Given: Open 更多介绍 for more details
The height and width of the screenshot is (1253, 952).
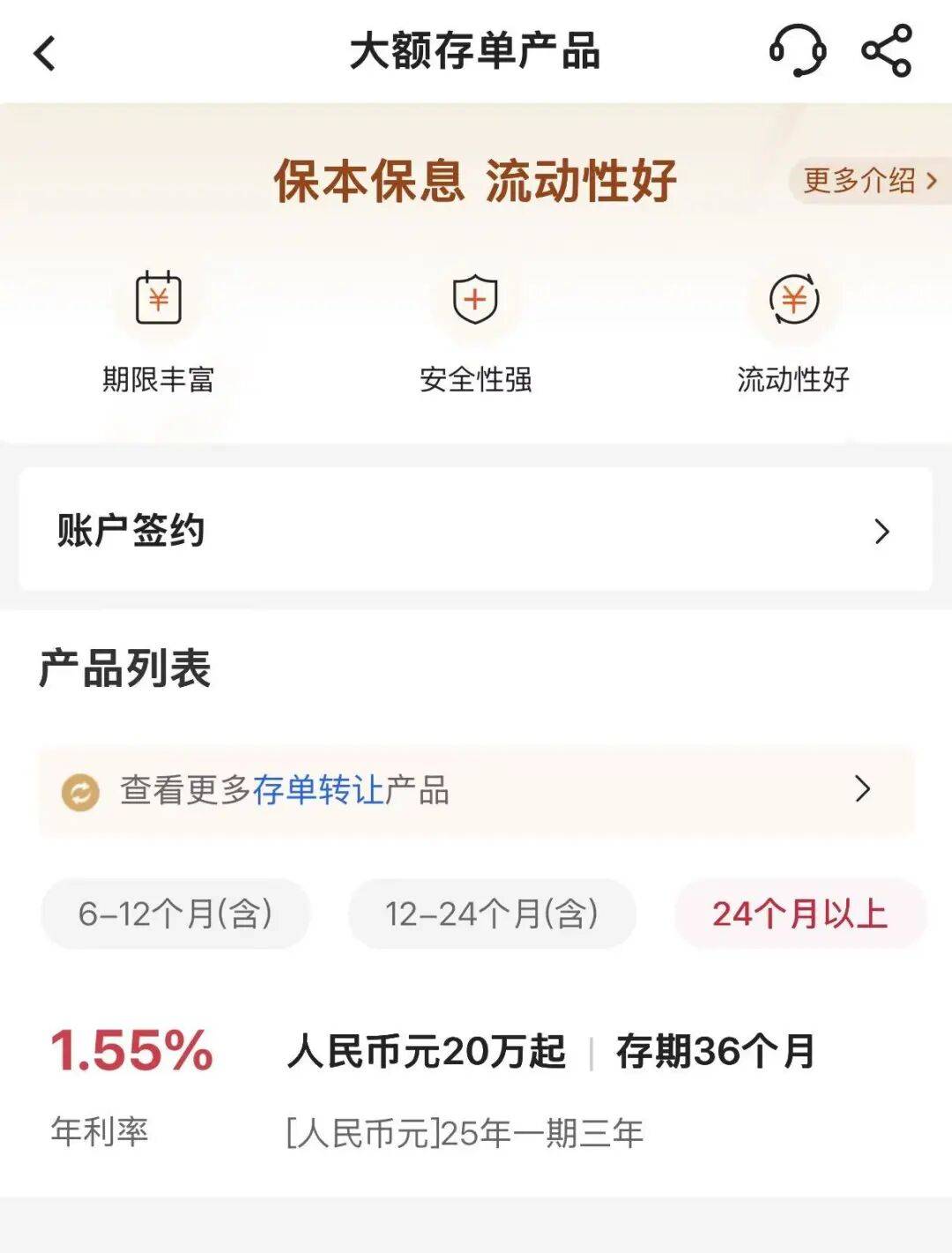Looking at the screenshot, I should coord(869,181).
